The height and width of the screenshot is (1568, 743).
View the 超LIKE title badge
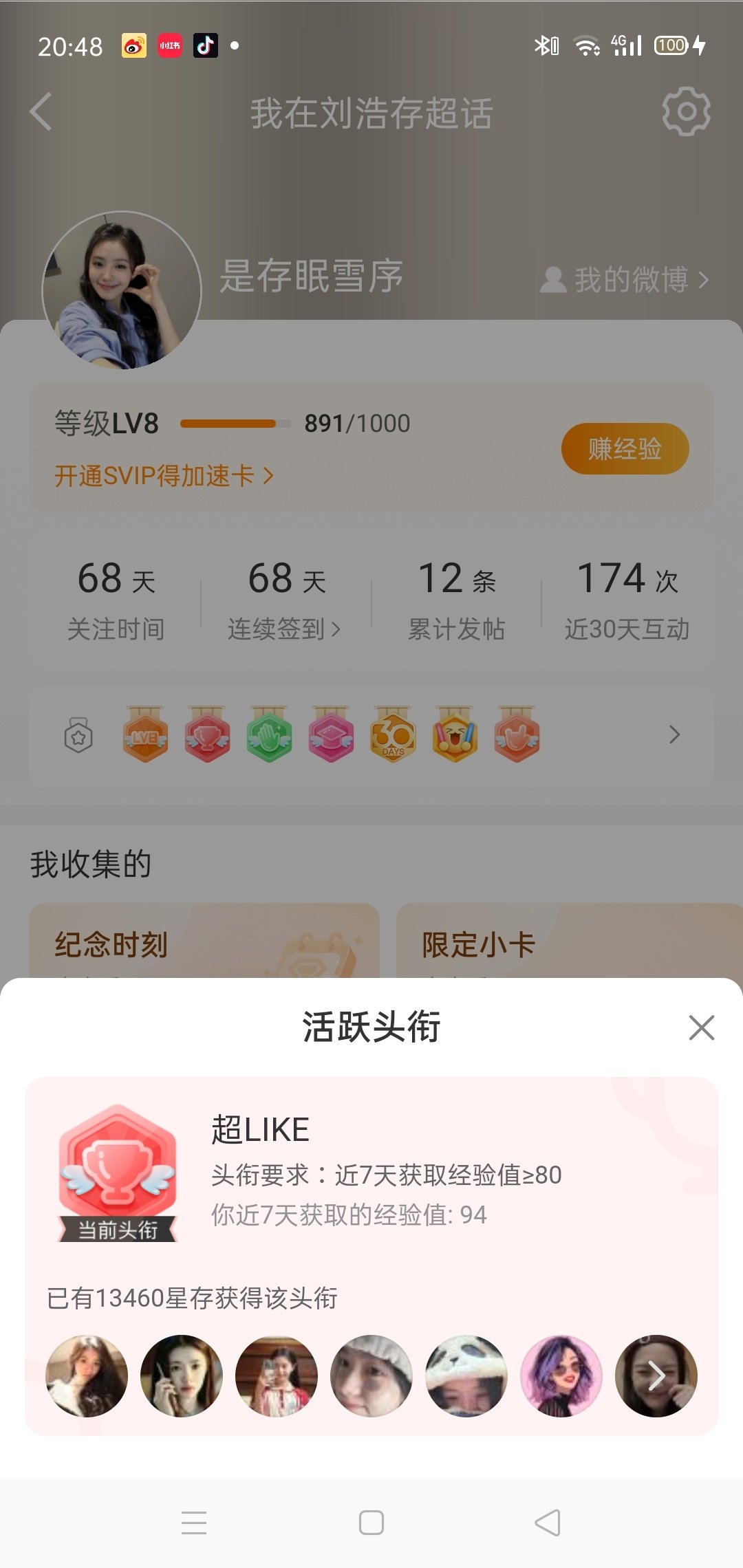pyautogui.click(x=118, y=1173)
